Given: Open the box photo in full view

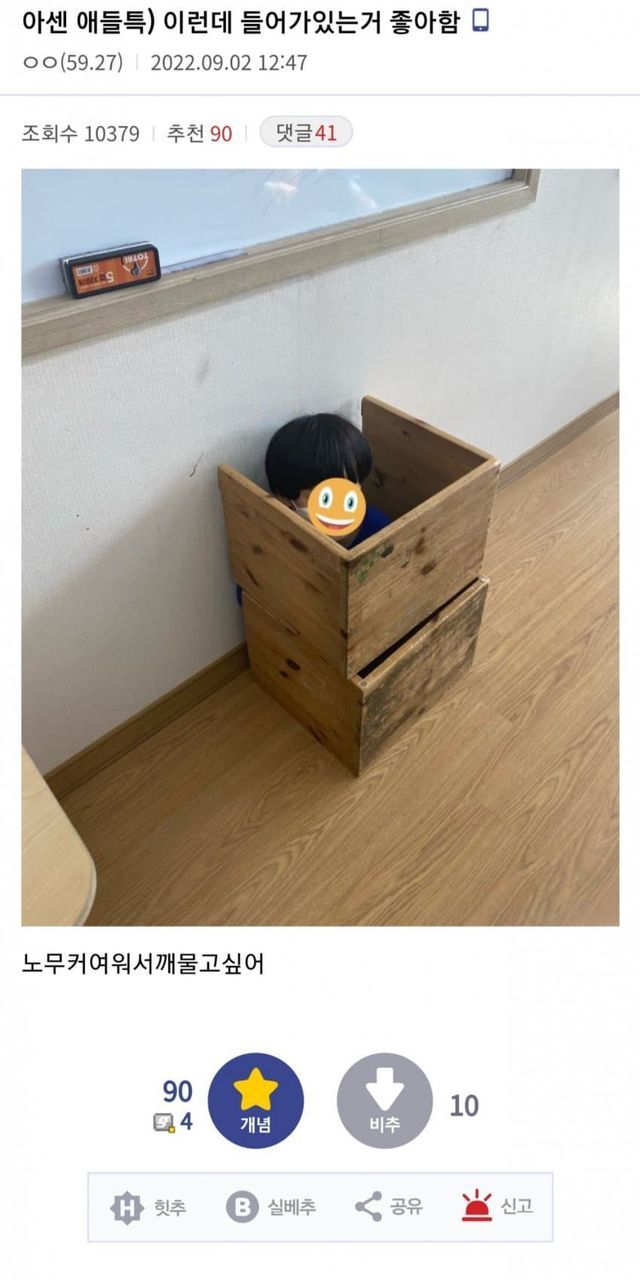Looking at the screenshot, I should pyautogui.click(x=320, y=547).
